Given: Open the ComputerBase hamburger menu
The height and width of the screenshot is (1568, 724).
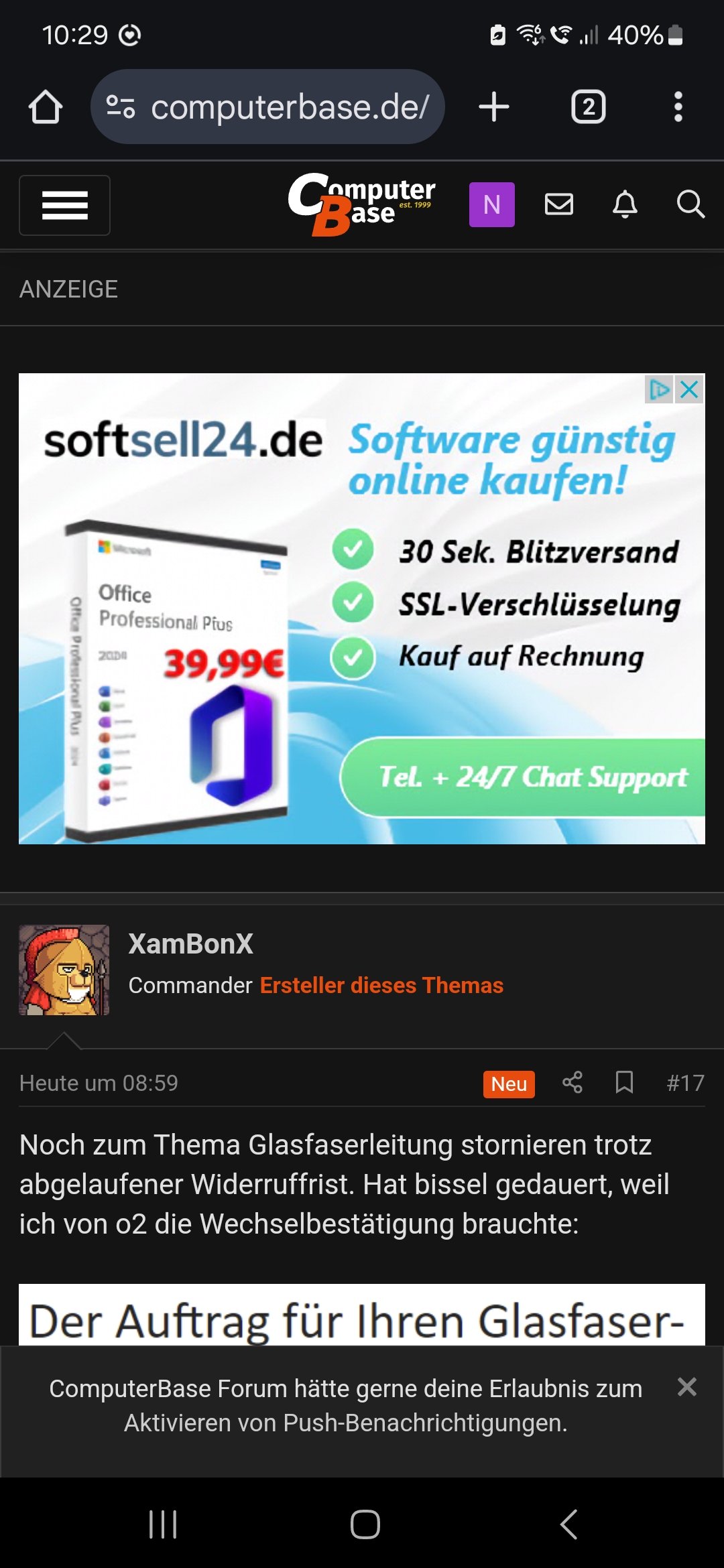Looking at the screenshot, I should (64, 205).
